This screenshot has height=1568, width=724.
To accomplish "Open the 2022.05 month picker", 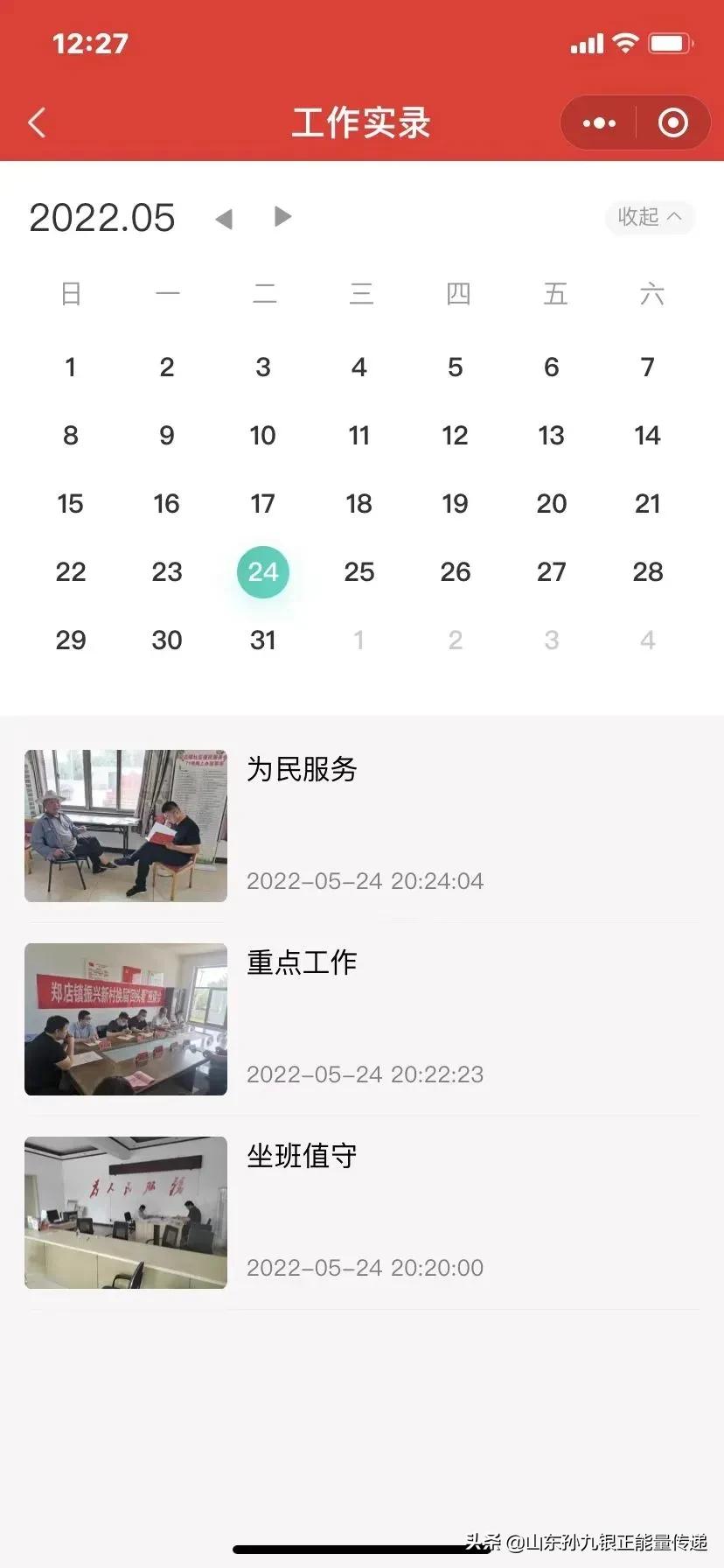I will tap(101, 218).
